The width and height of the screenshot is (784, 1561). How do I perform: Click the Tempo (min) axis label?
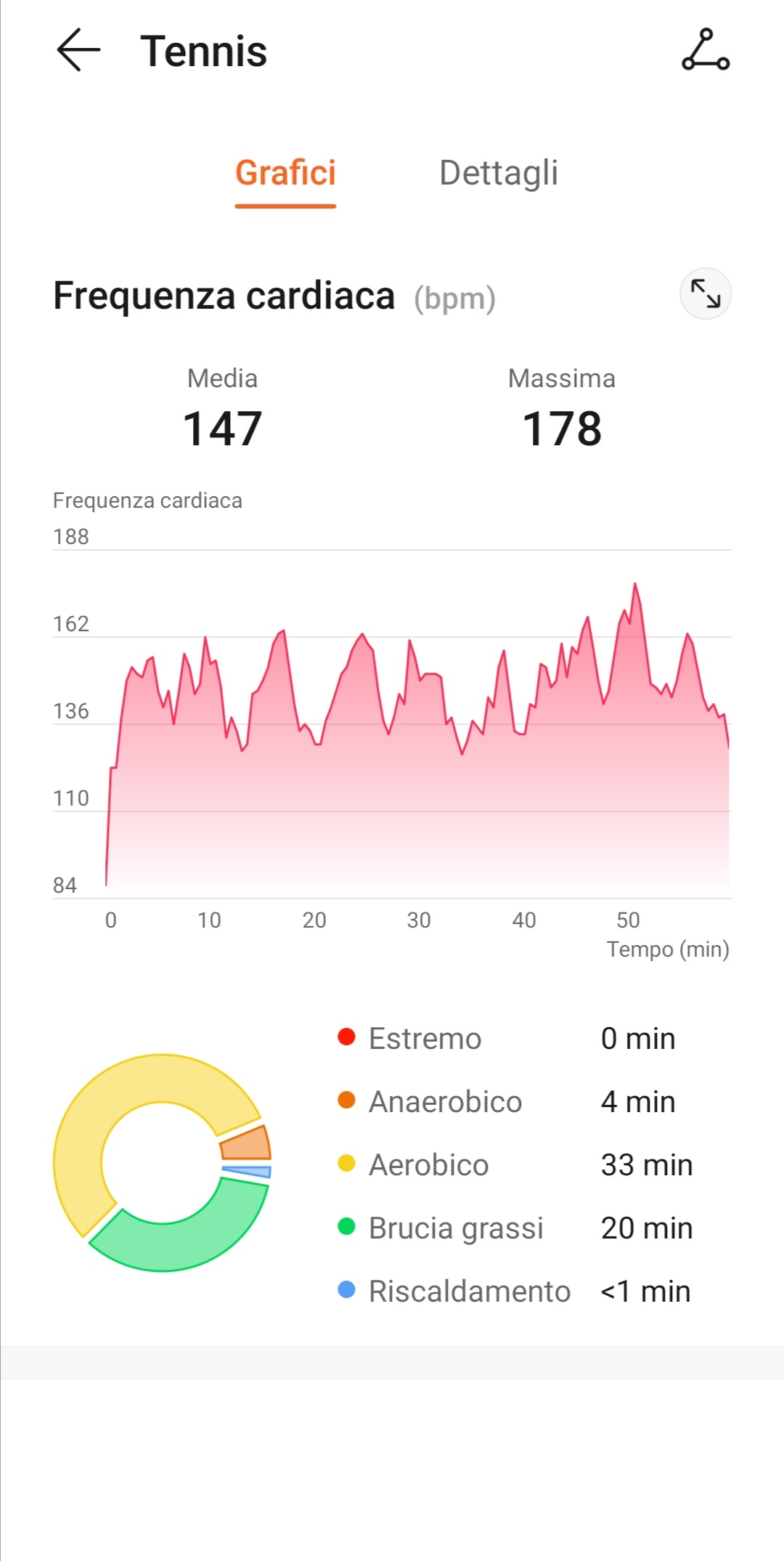tap(669, 948)
